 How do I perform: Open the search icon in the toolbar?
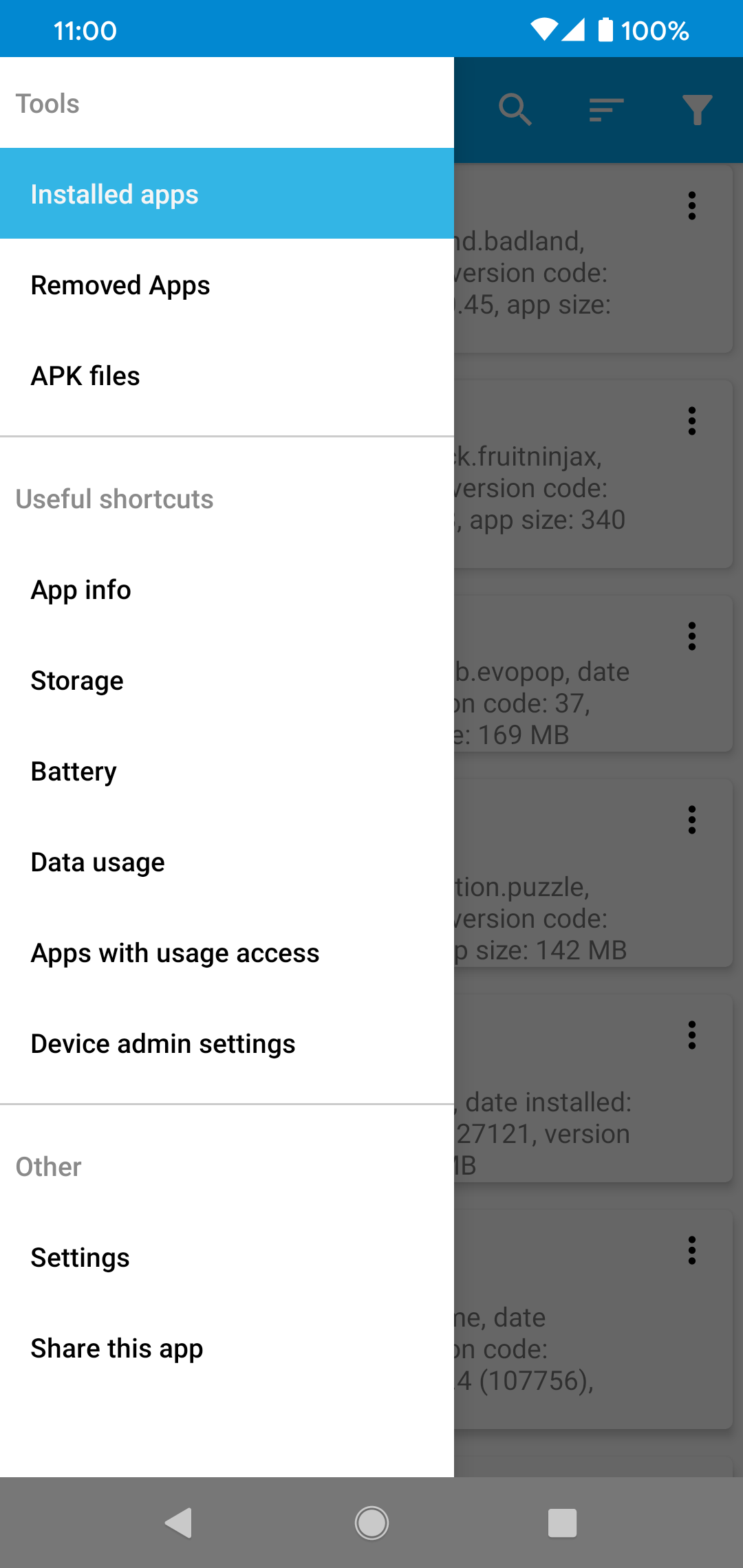(515, 110)
